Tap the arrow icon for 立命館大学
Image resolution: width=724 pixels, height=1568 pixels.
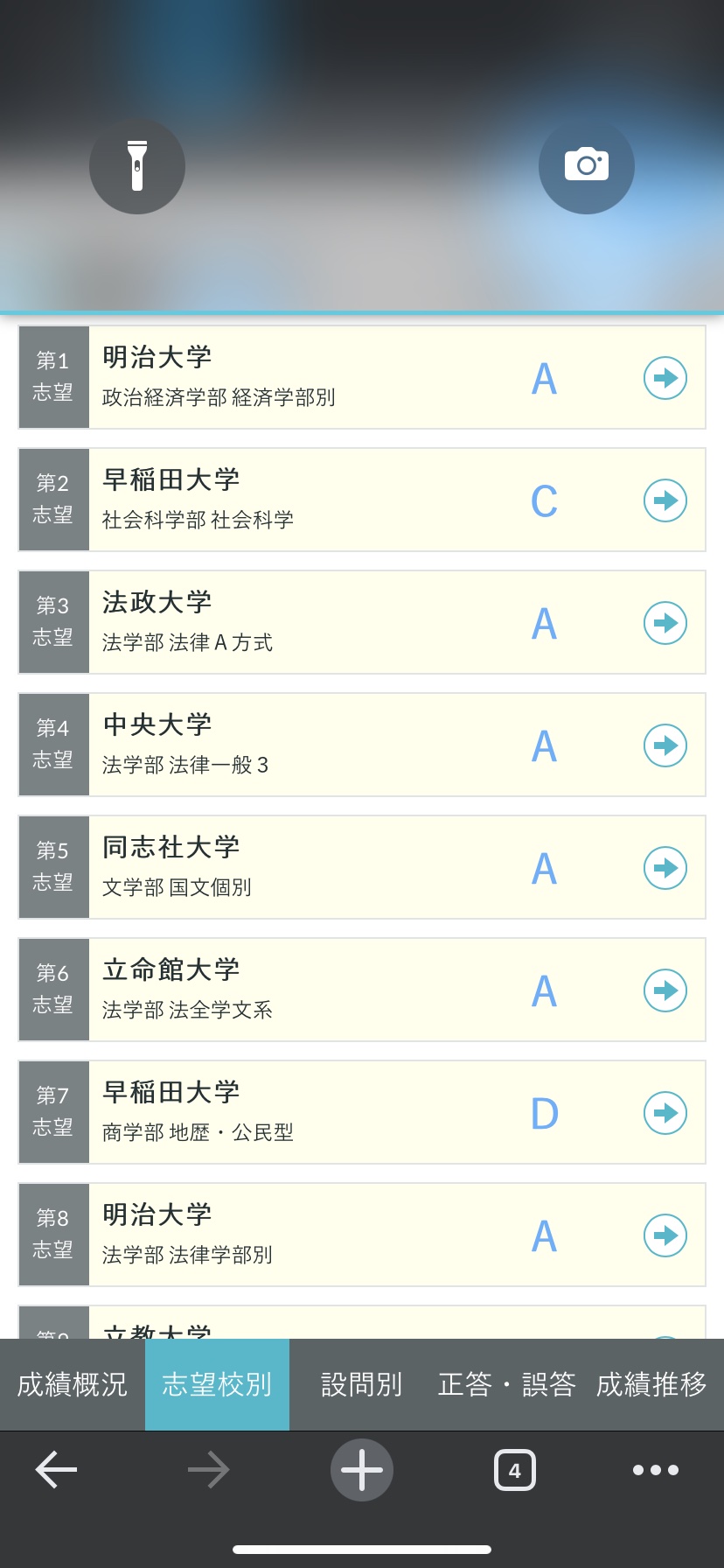coord(665,990)
